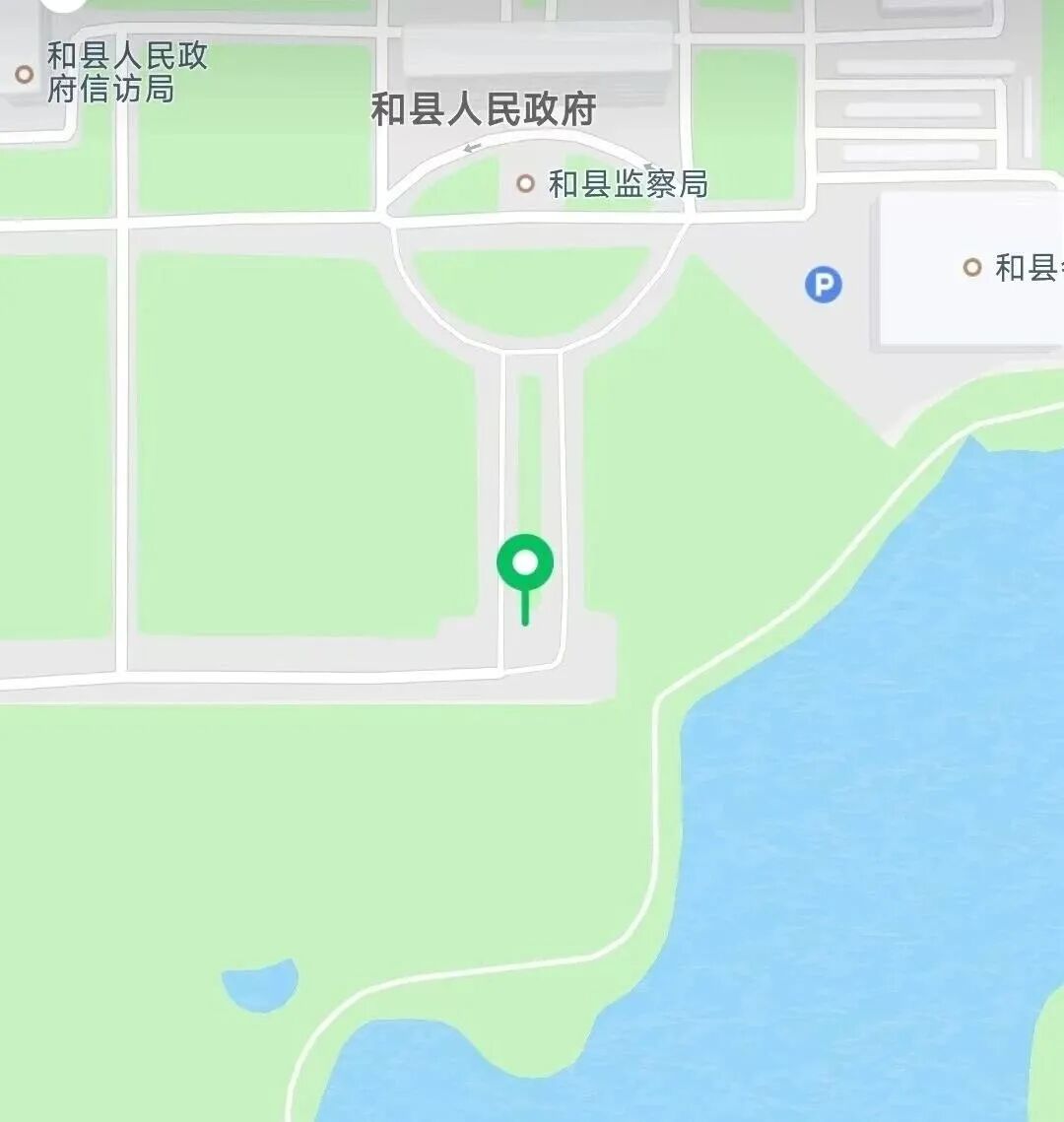Open the 和县监察局 place marker
Image resolution: width=1064 pixels, height=1122 pixels.
coord(526,183)
